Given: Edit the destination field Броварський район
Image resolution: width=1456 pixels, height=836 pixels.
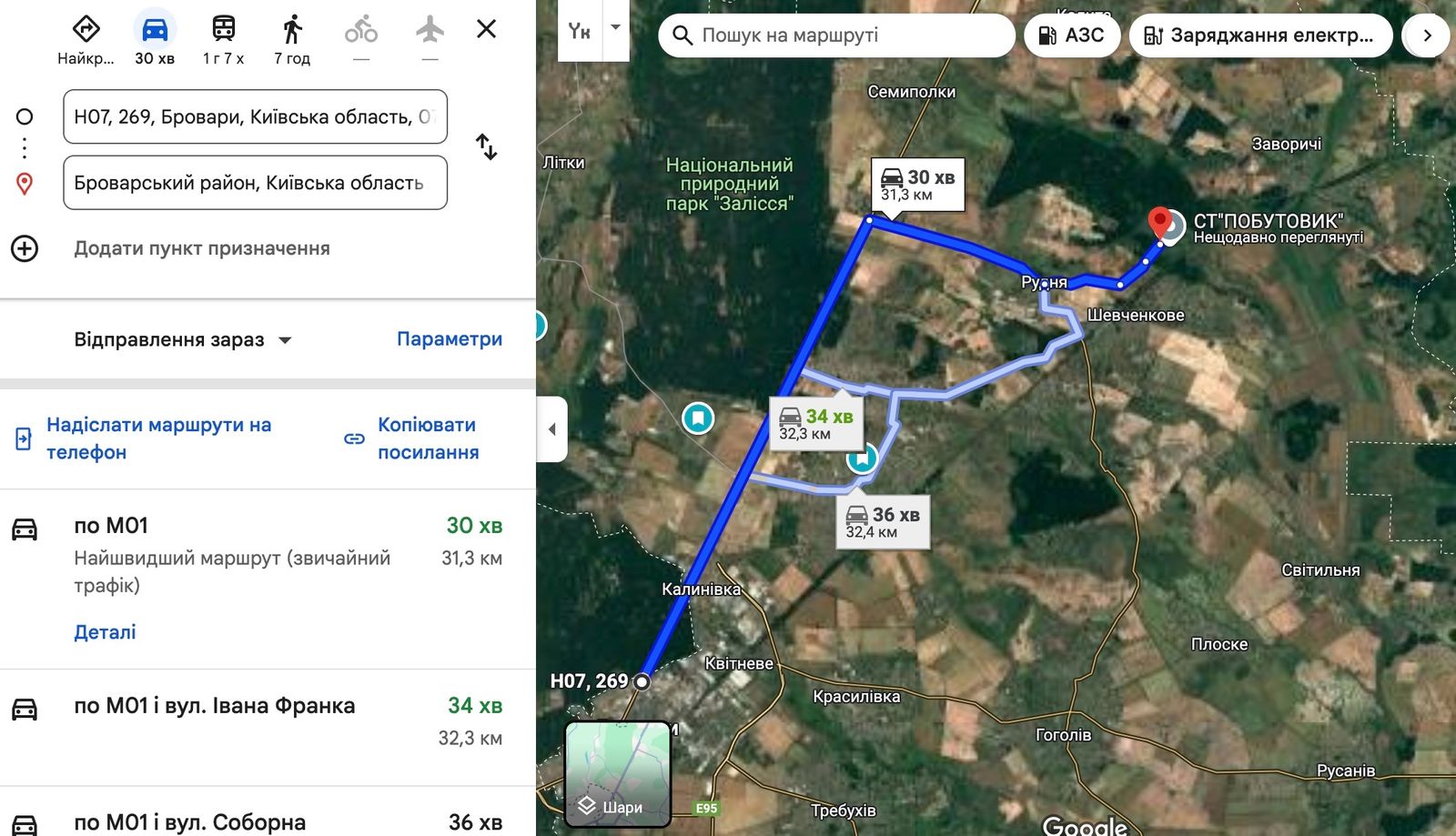Looking at the screenshot, I should (x=255, y=183).
